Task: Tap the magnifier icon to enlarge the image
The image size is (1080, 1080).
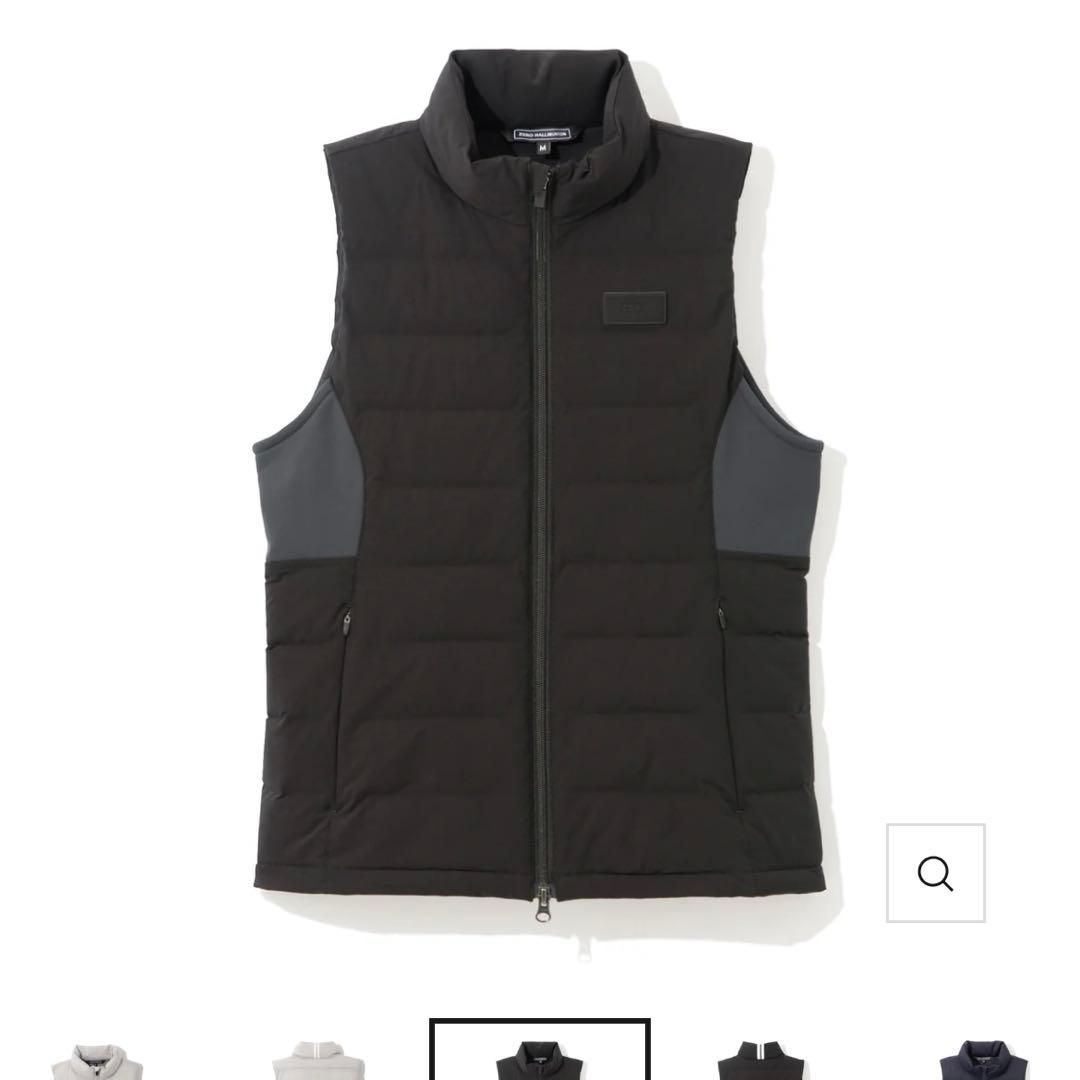Action: click(x=935, y=873)
